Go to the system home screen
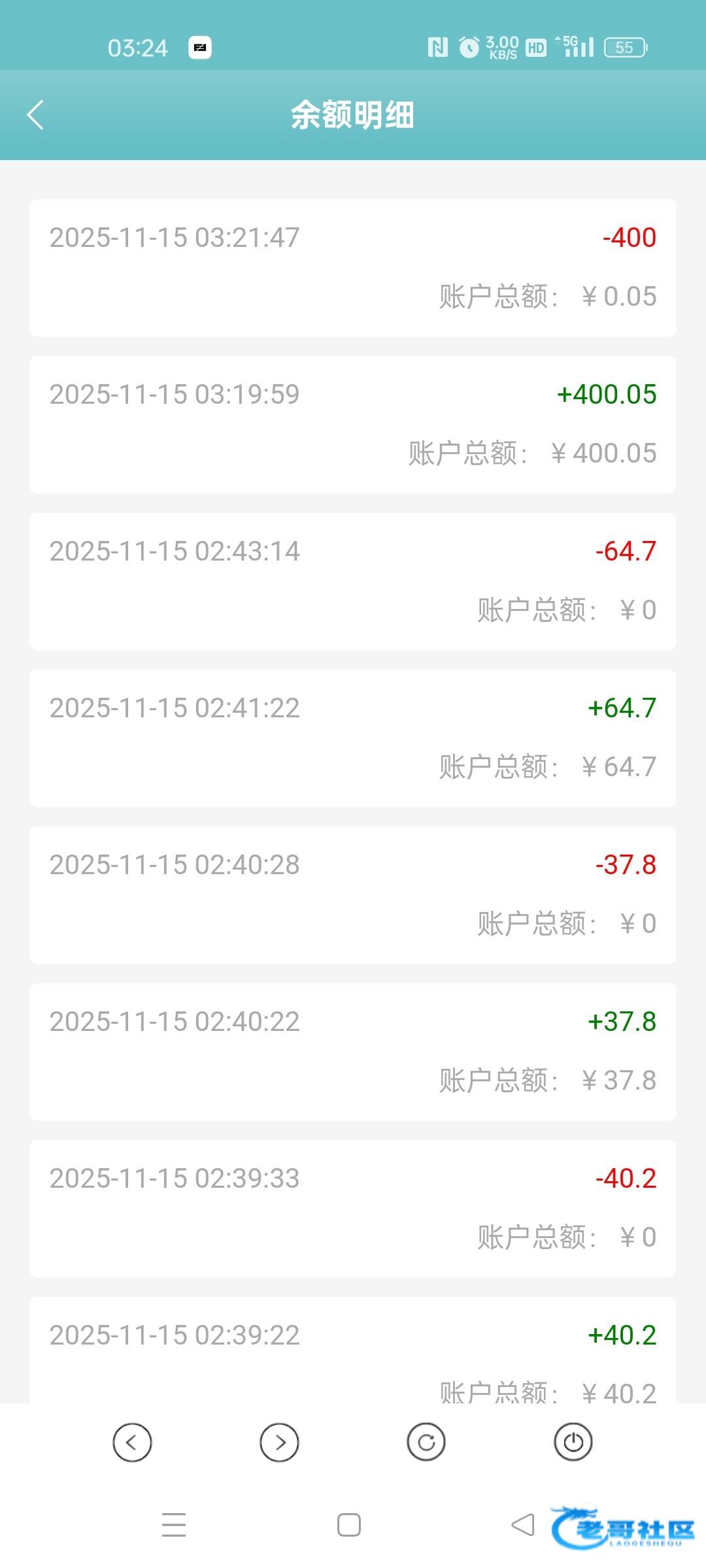 tap(349, 1525)
